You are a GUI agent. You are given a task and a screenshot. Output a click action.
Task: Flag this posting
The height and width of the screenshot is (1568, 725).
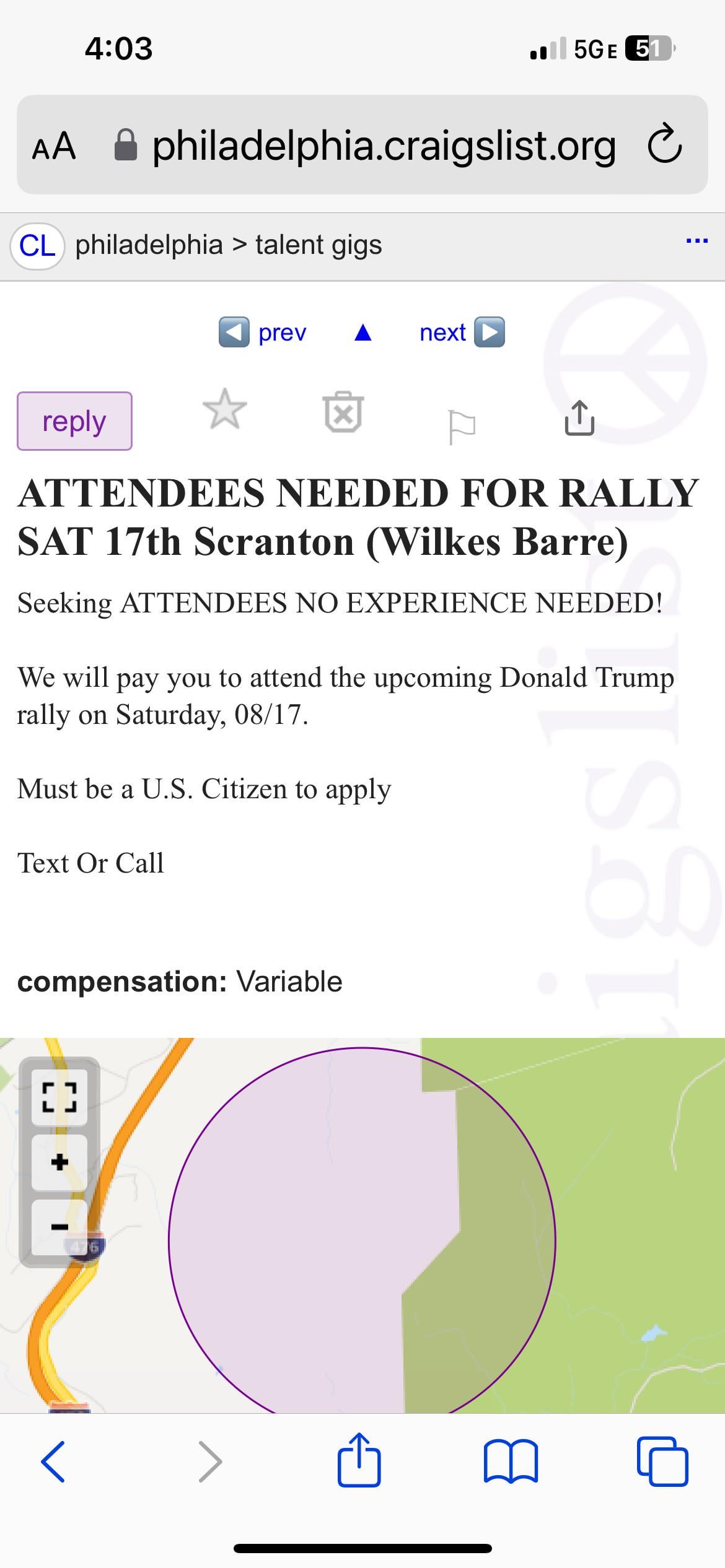click(462, 426)
